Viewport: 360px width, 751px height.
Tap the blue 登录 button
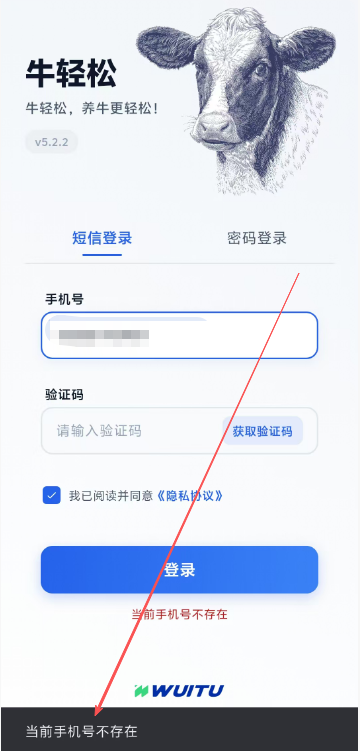[x=180, y=570]
